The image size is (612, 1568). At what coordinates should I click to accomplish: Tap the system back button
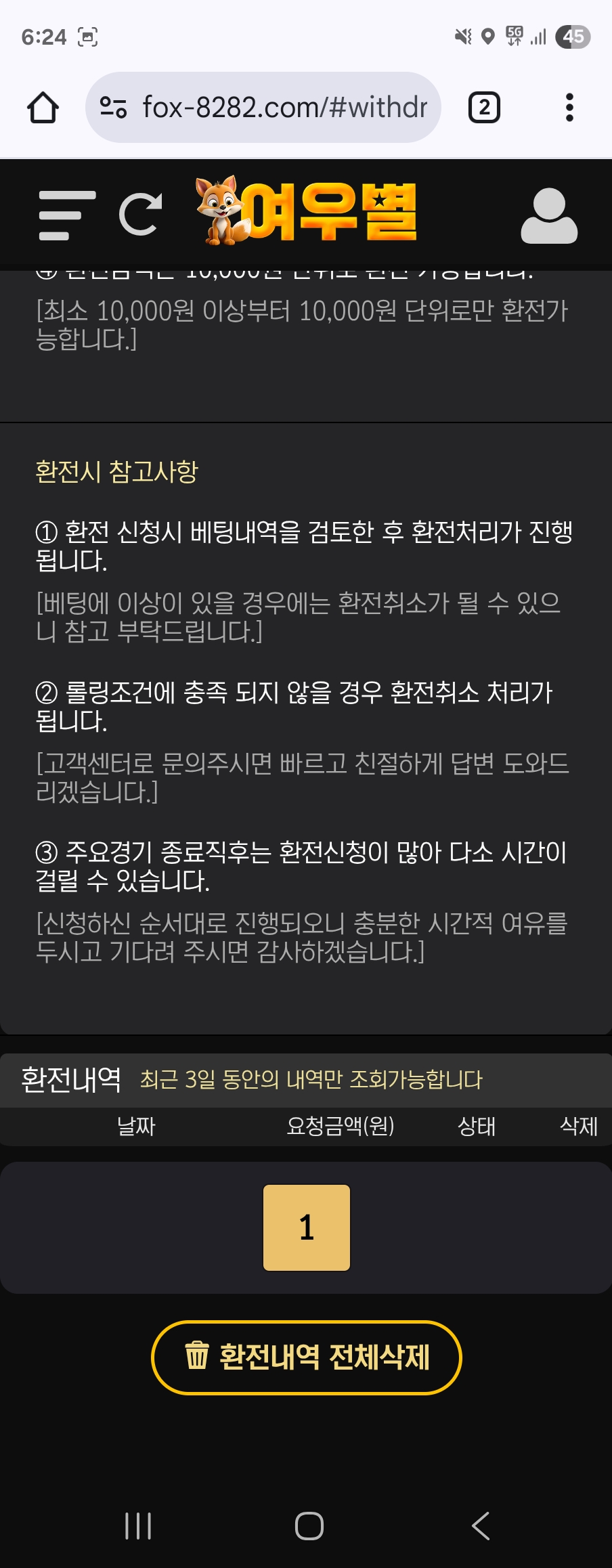(480, 1526)
